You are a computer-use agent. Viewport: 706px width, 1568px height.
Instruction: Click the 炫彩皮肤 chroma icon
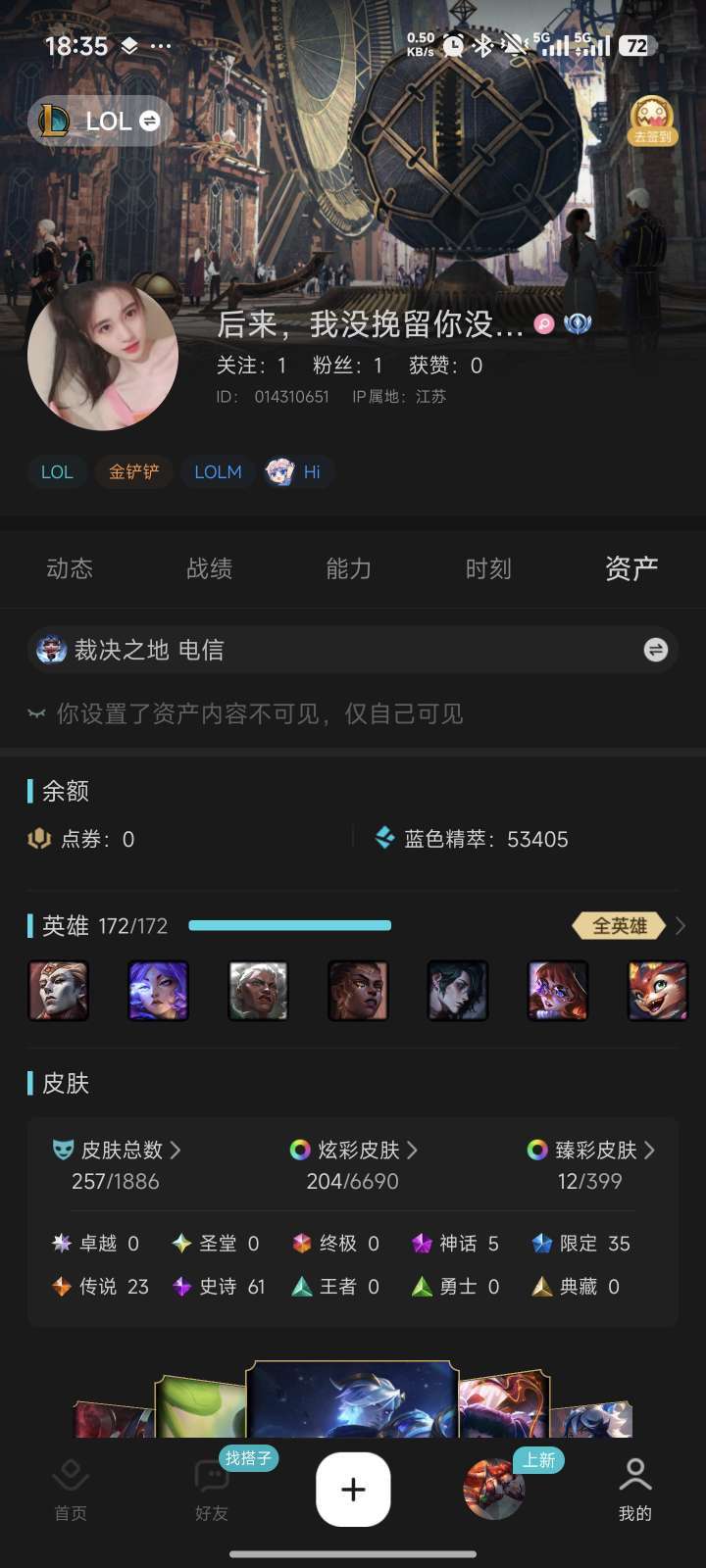[x=298, y=1151]
